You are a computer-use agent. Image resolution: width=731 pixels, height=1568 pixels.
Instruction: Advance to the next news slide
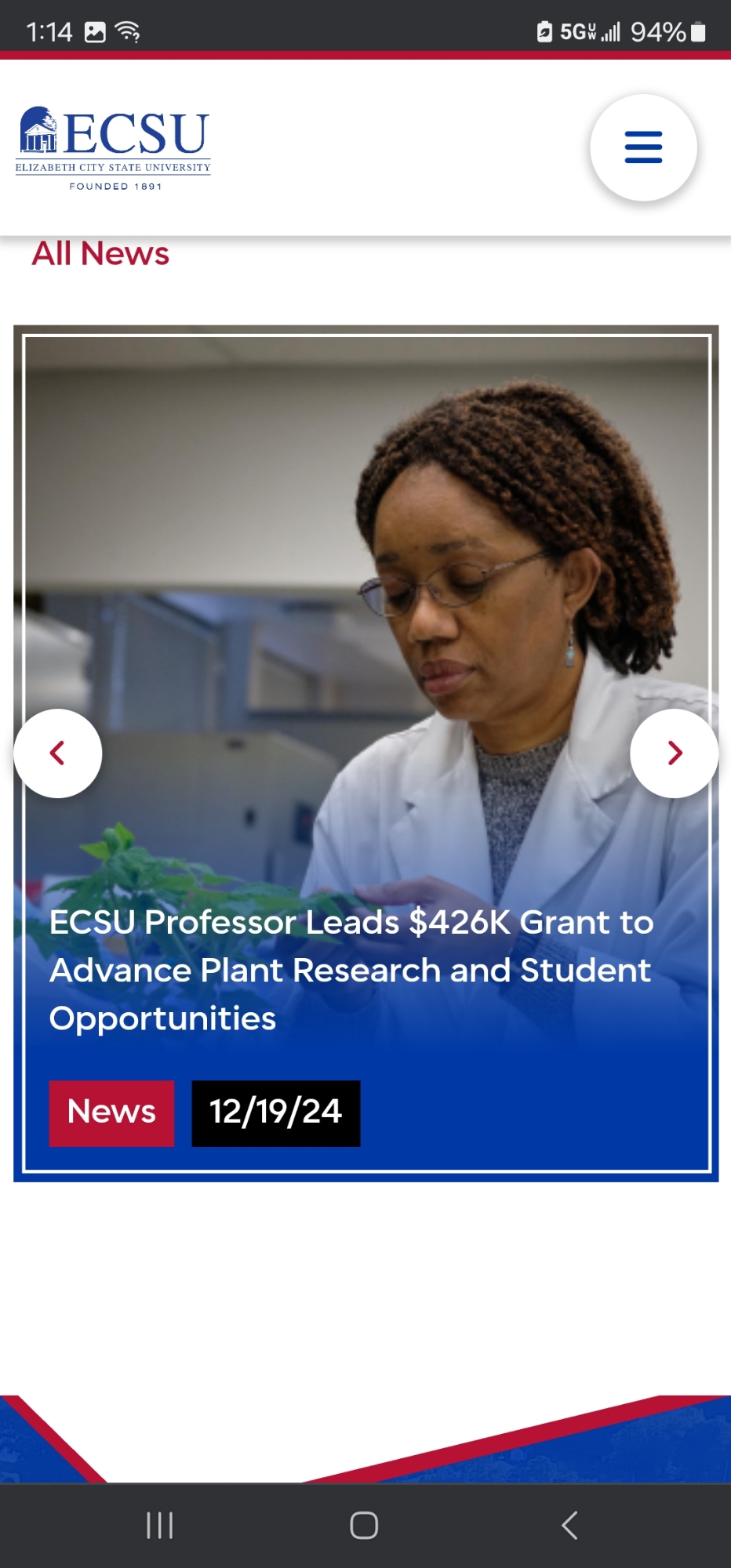coord(674,753)
